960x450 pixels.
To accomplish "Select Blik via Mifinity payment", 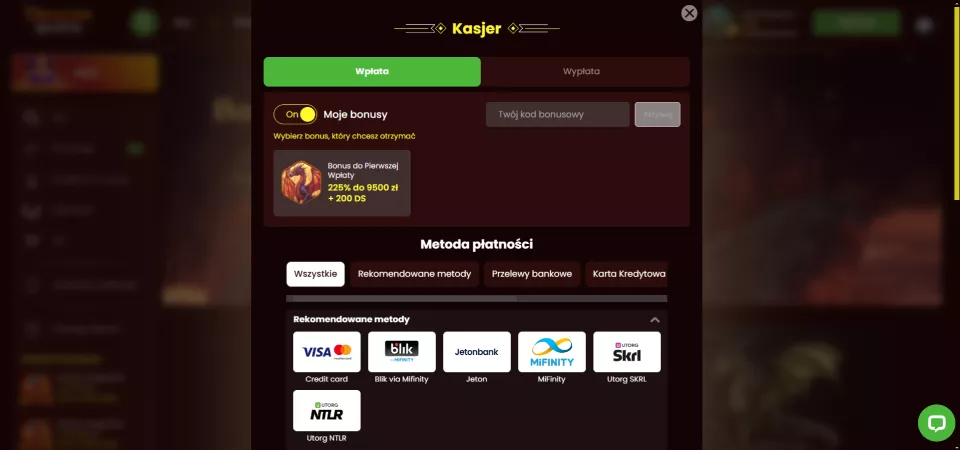I will click(x=402, y=352).
